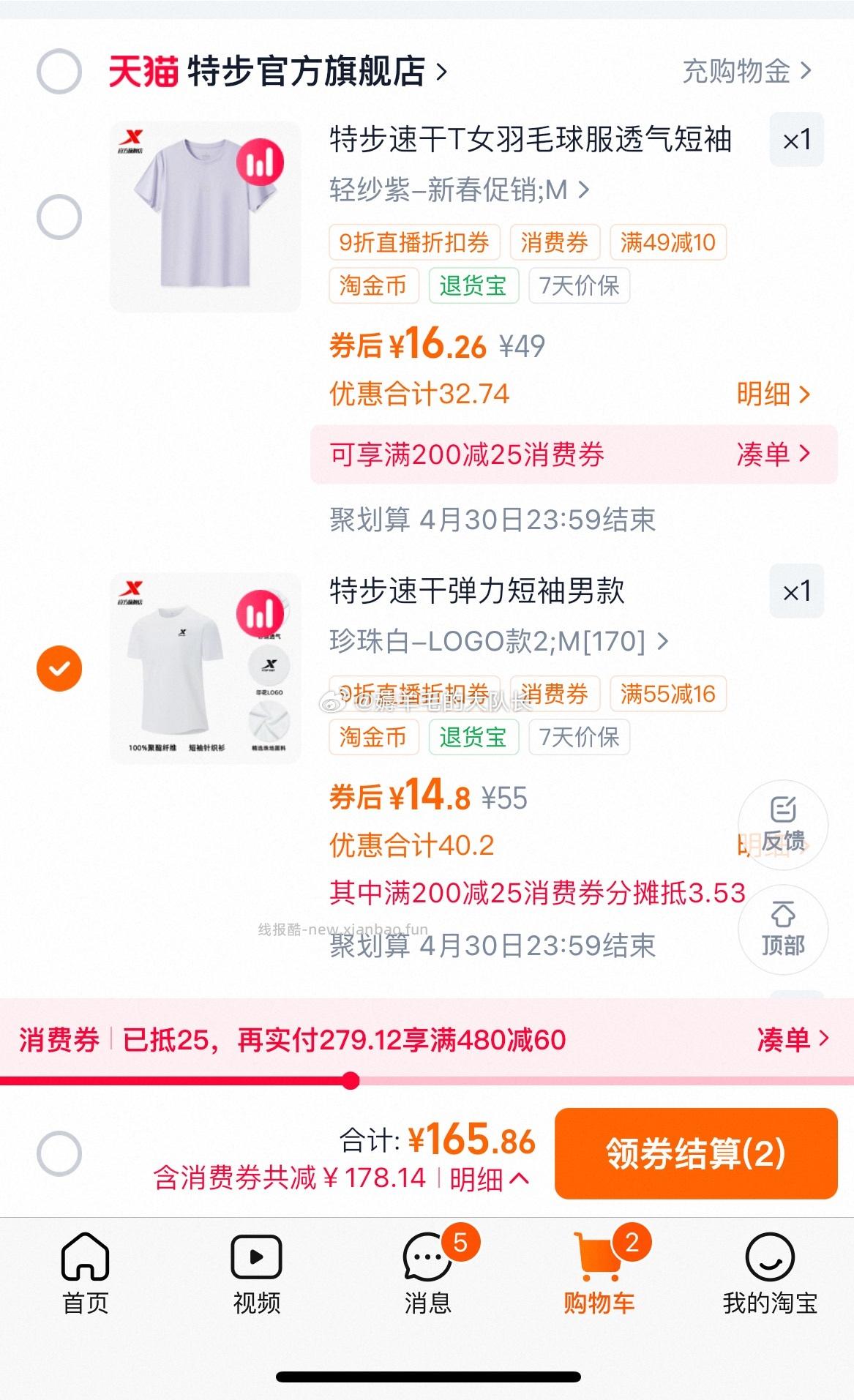Tap 领券结算(2) checkout button
This screenshot has height=1400, width=854.
(695, 1154)
